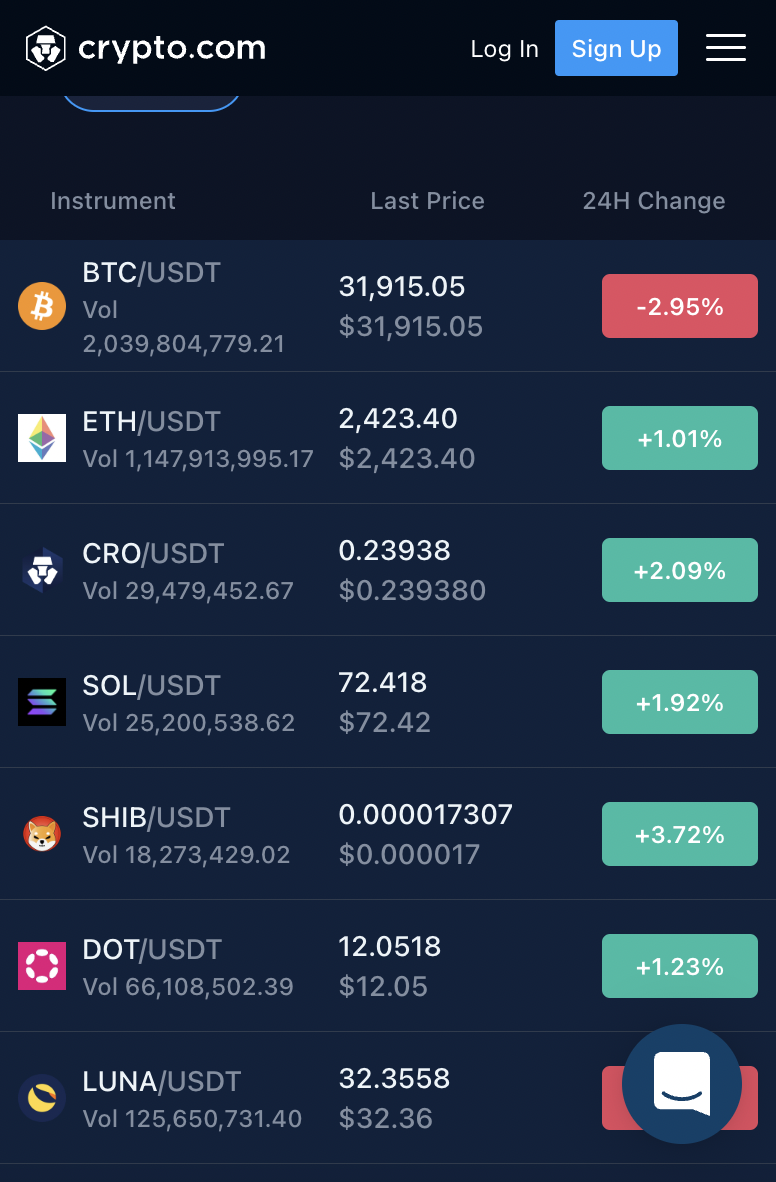Open the live chat support bubble

[682, 1084]
